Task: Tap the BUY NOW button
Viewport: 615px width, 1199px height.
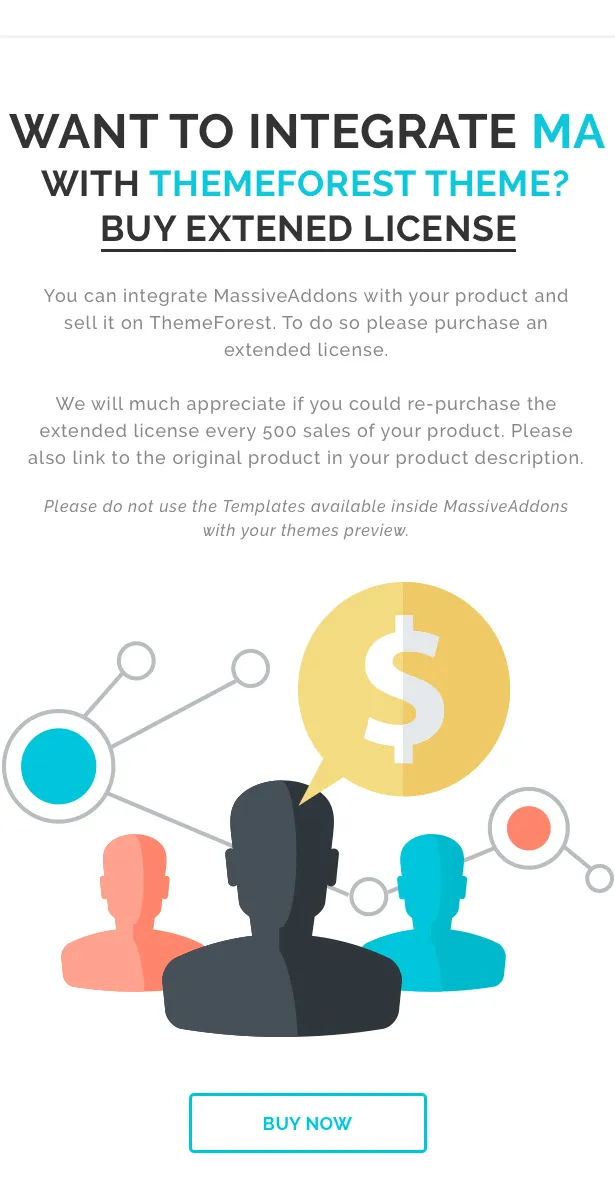Action: click(307, 1123)
